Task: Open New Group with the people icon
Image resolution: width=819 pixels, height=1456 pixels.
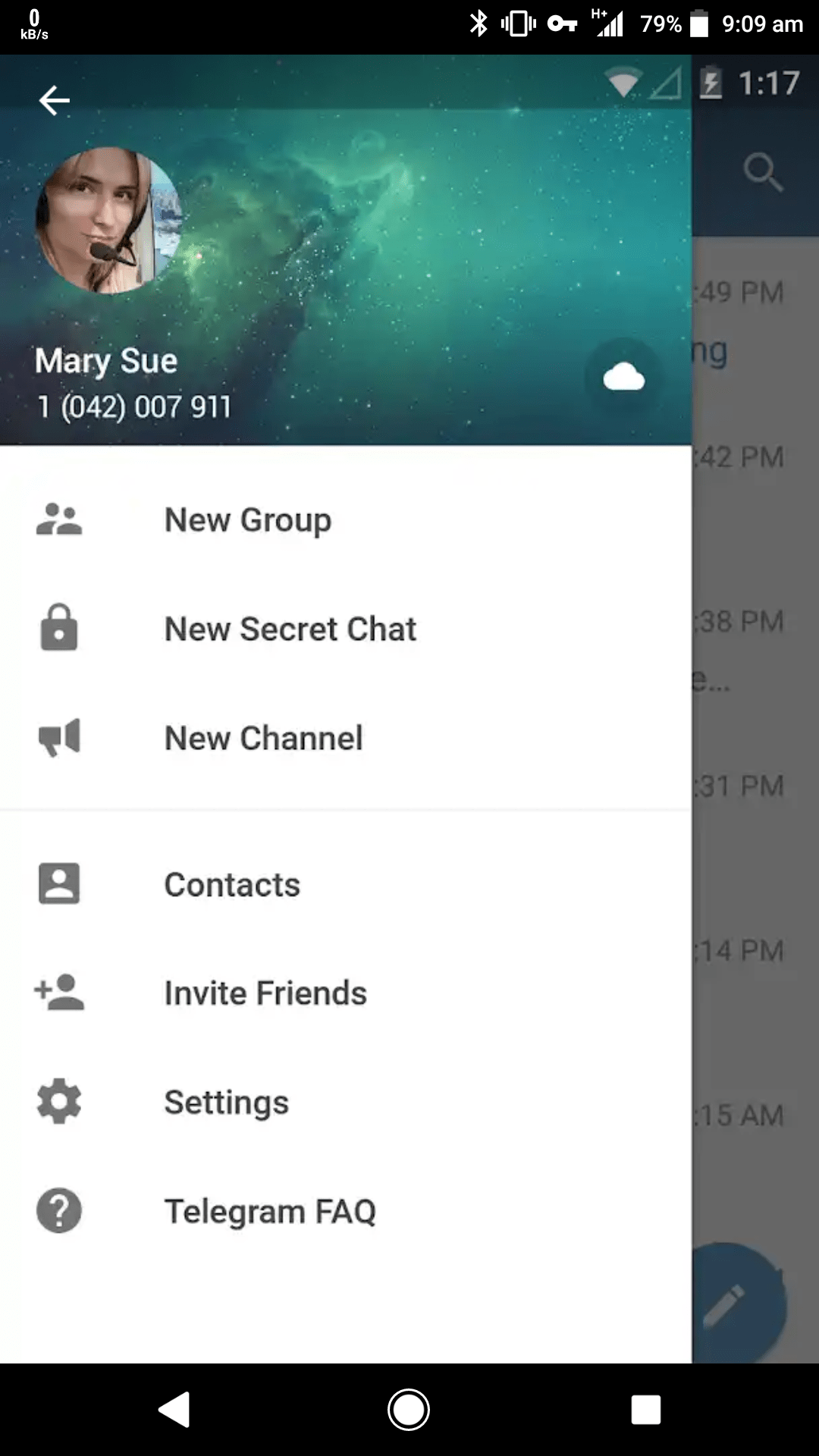Action: 59,520
